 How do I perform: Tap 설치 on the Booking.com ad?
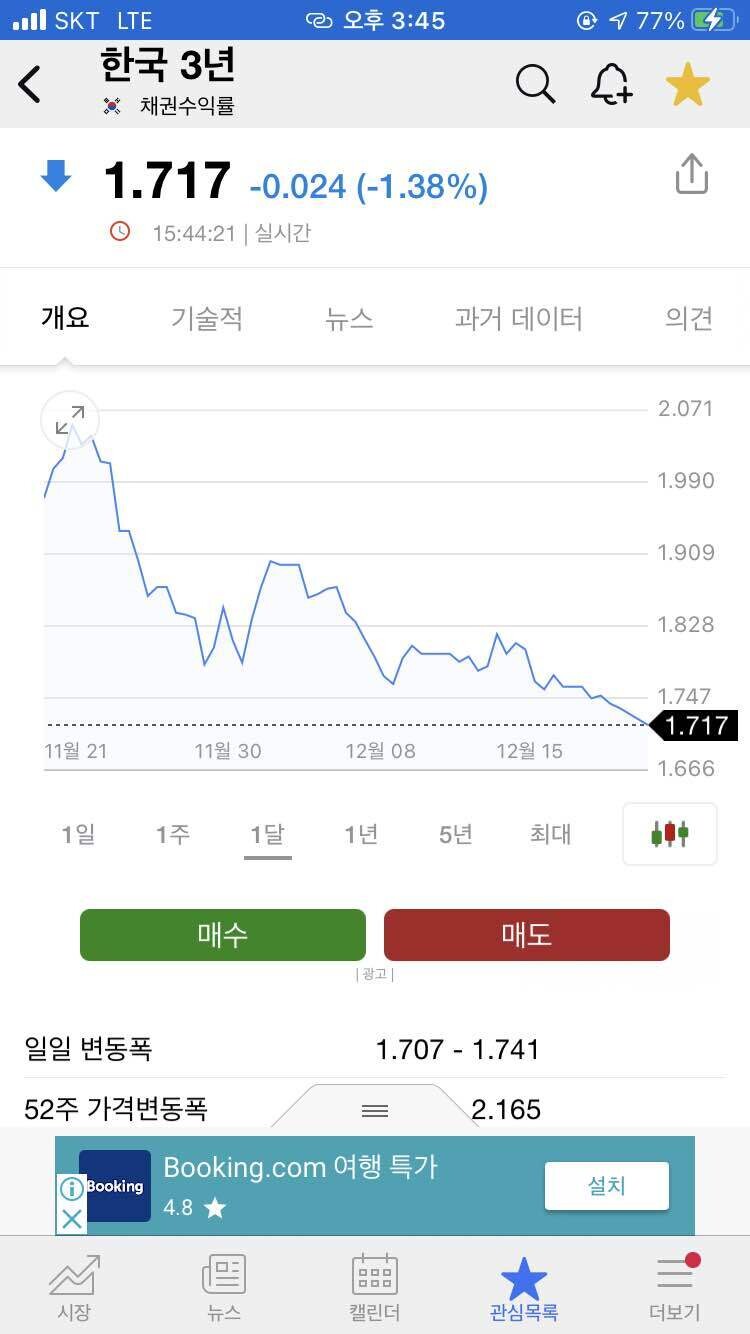coord(606,1185)
